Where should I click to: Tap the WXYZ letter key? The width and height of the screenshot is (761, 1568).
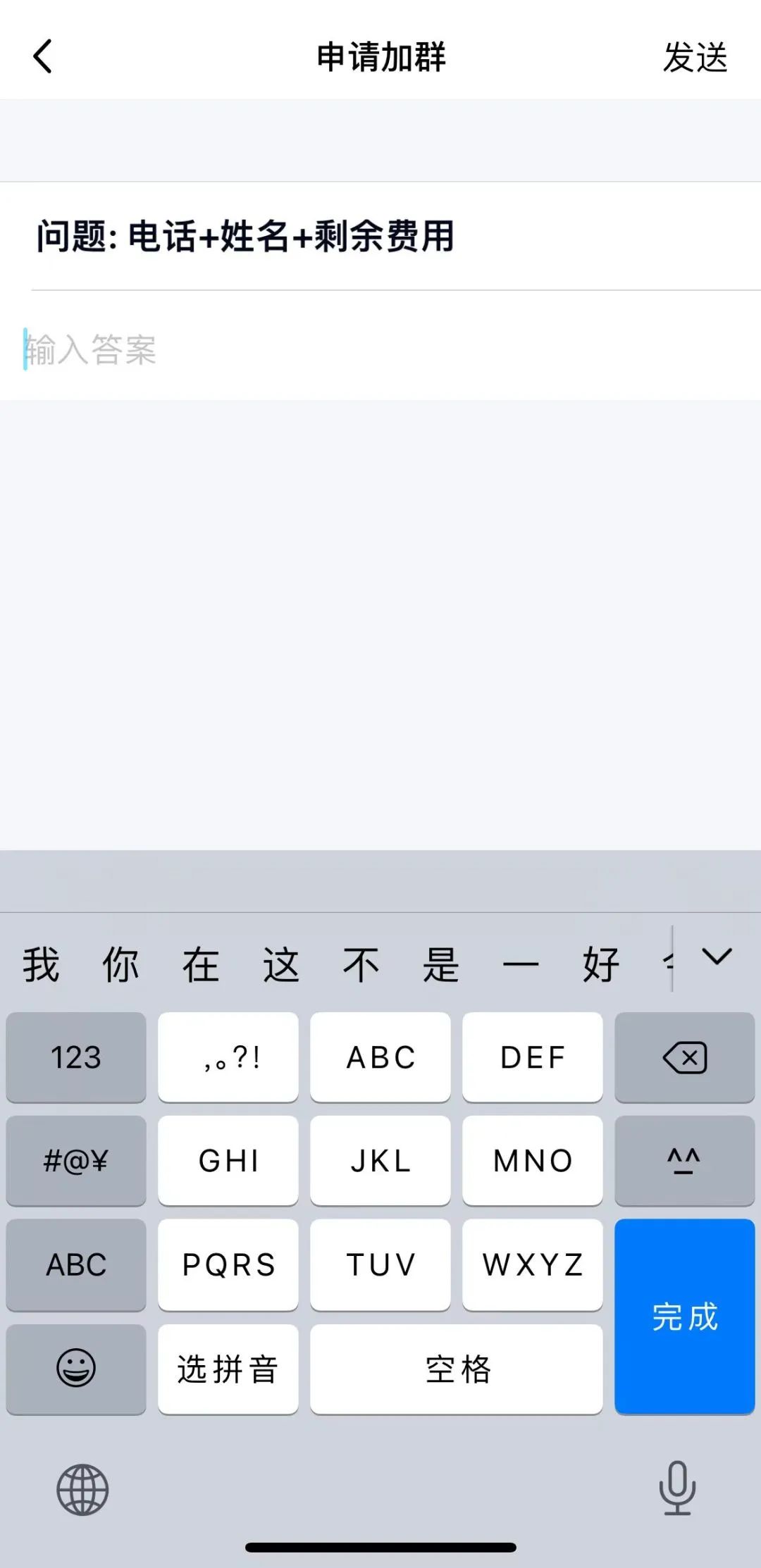532,1264
